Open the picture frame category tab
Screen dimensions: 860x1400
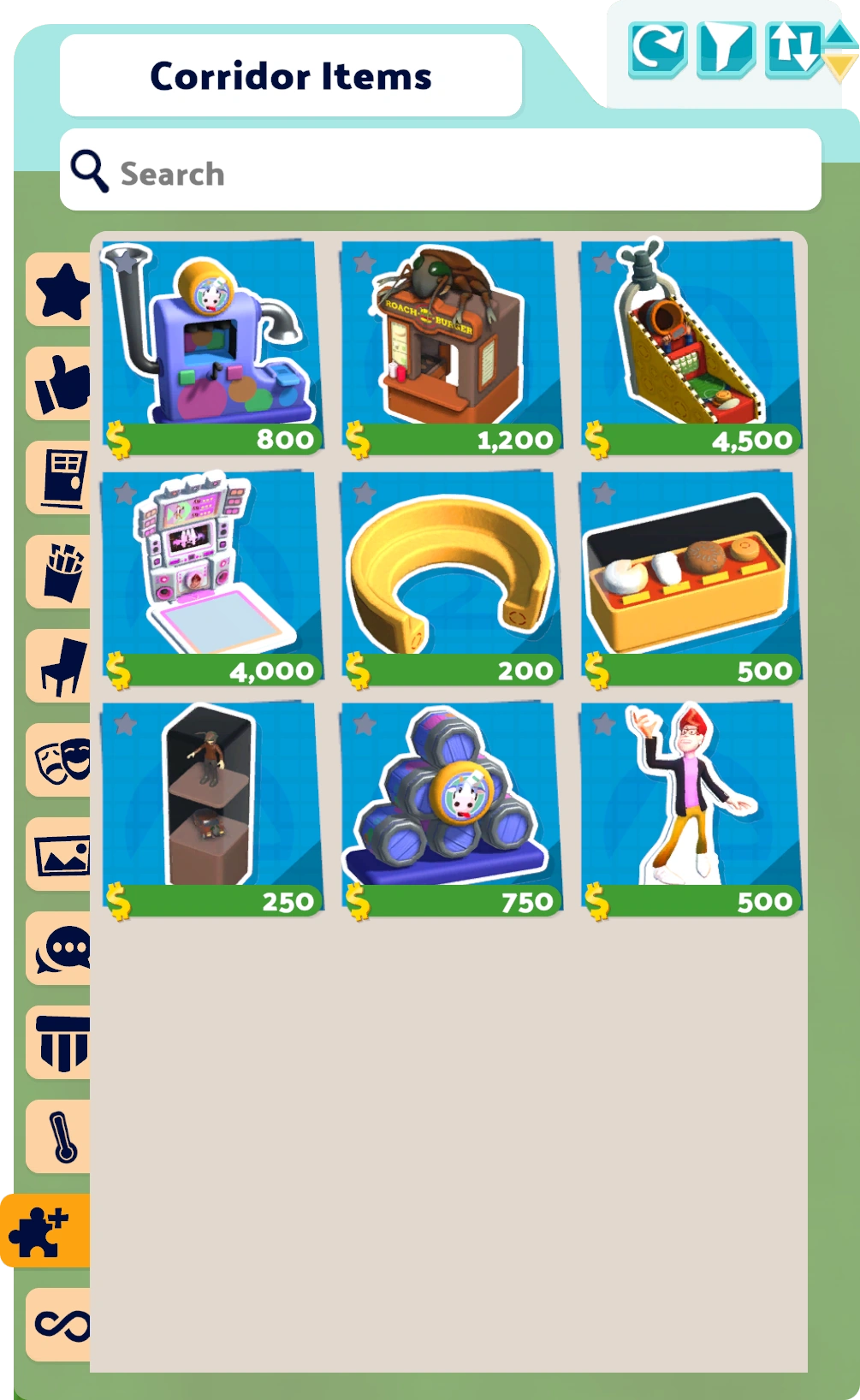60,855
